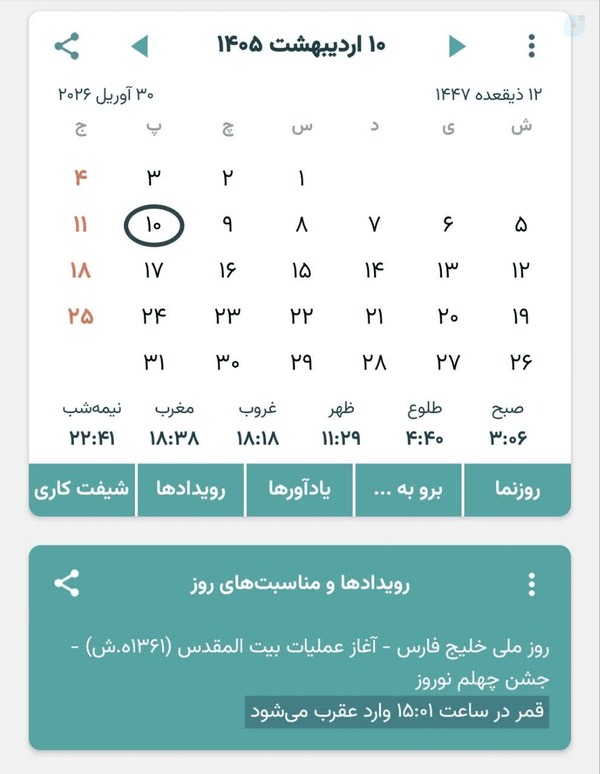Screen dimensions: 600x774
Task: Open the calendar card overflow menu
Action: tap(531, 46)
